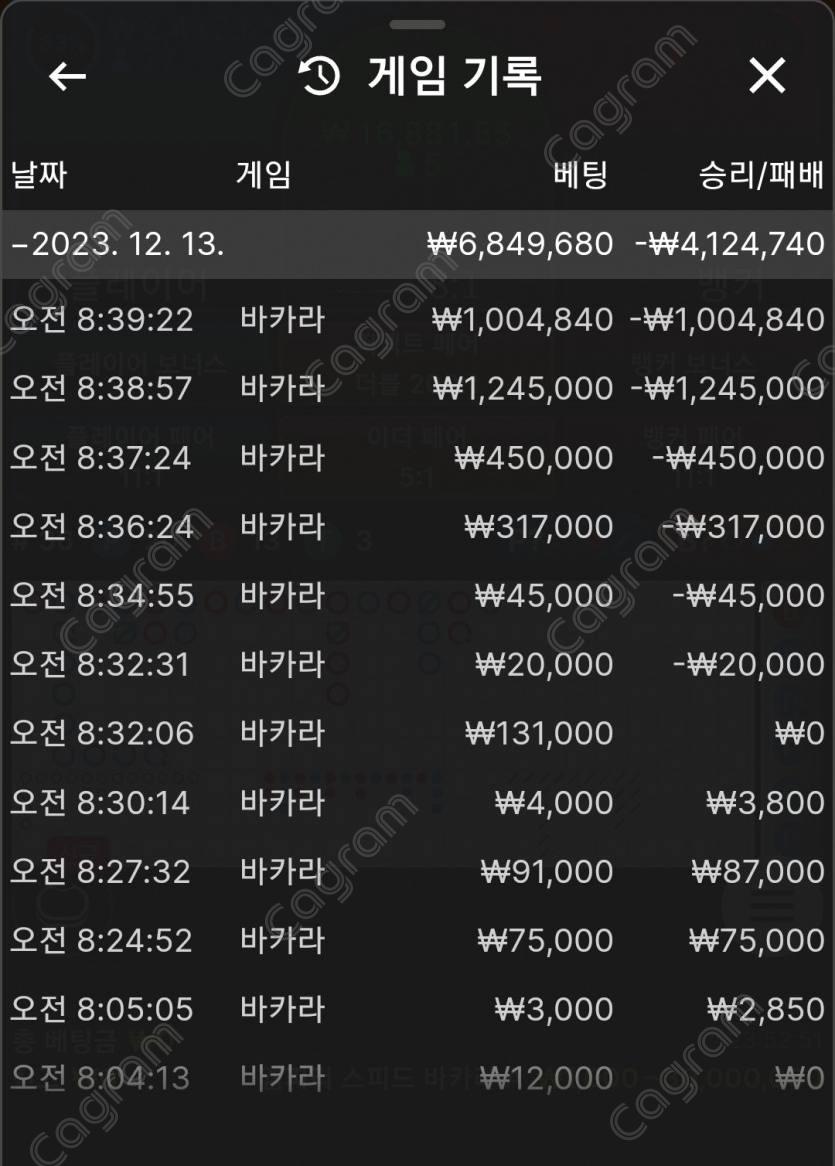View the 오전 8:32:31 바카라 round
The image size is (835, 1166).
pyautogui.click(x=417, y=664)
